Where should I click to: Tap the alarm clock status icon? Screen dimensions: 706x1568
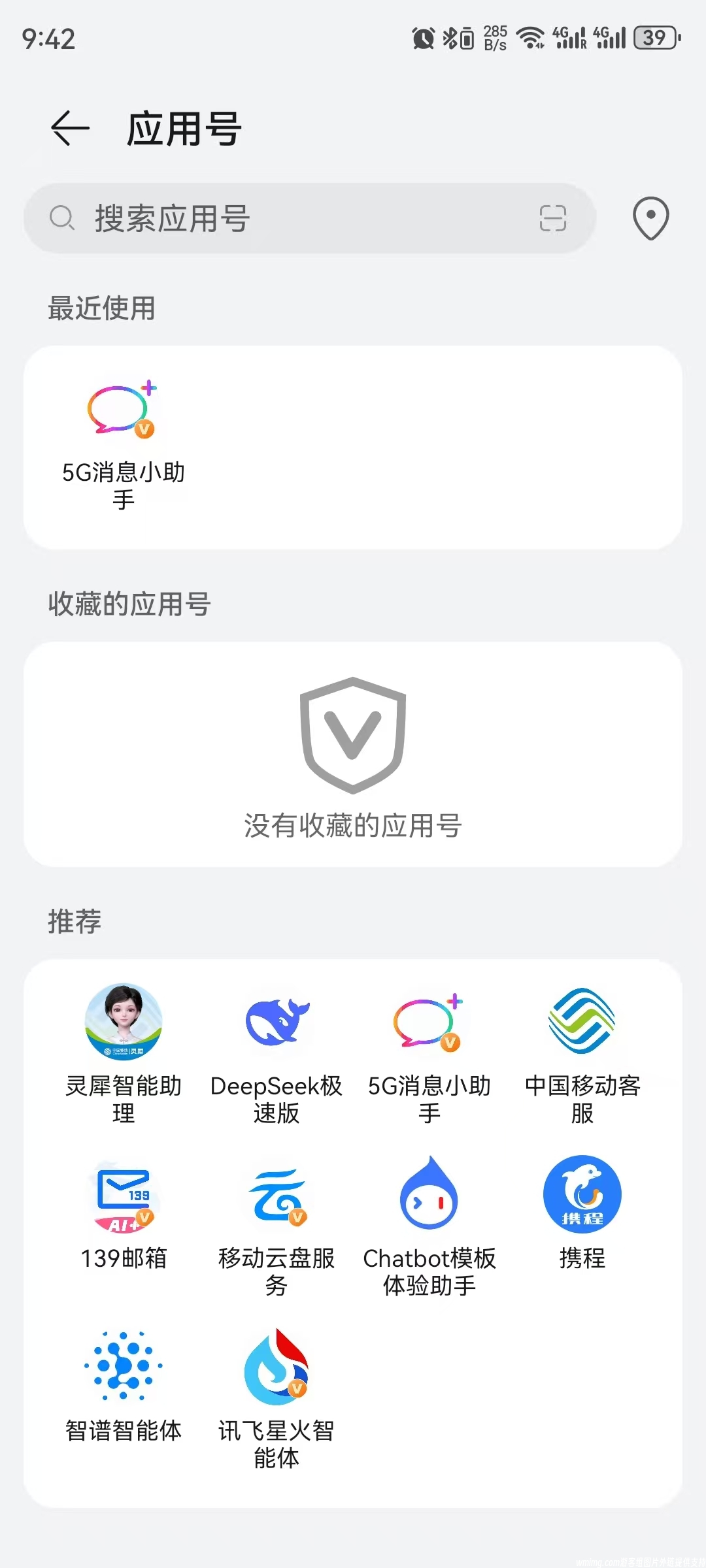[x=424, y=39]
